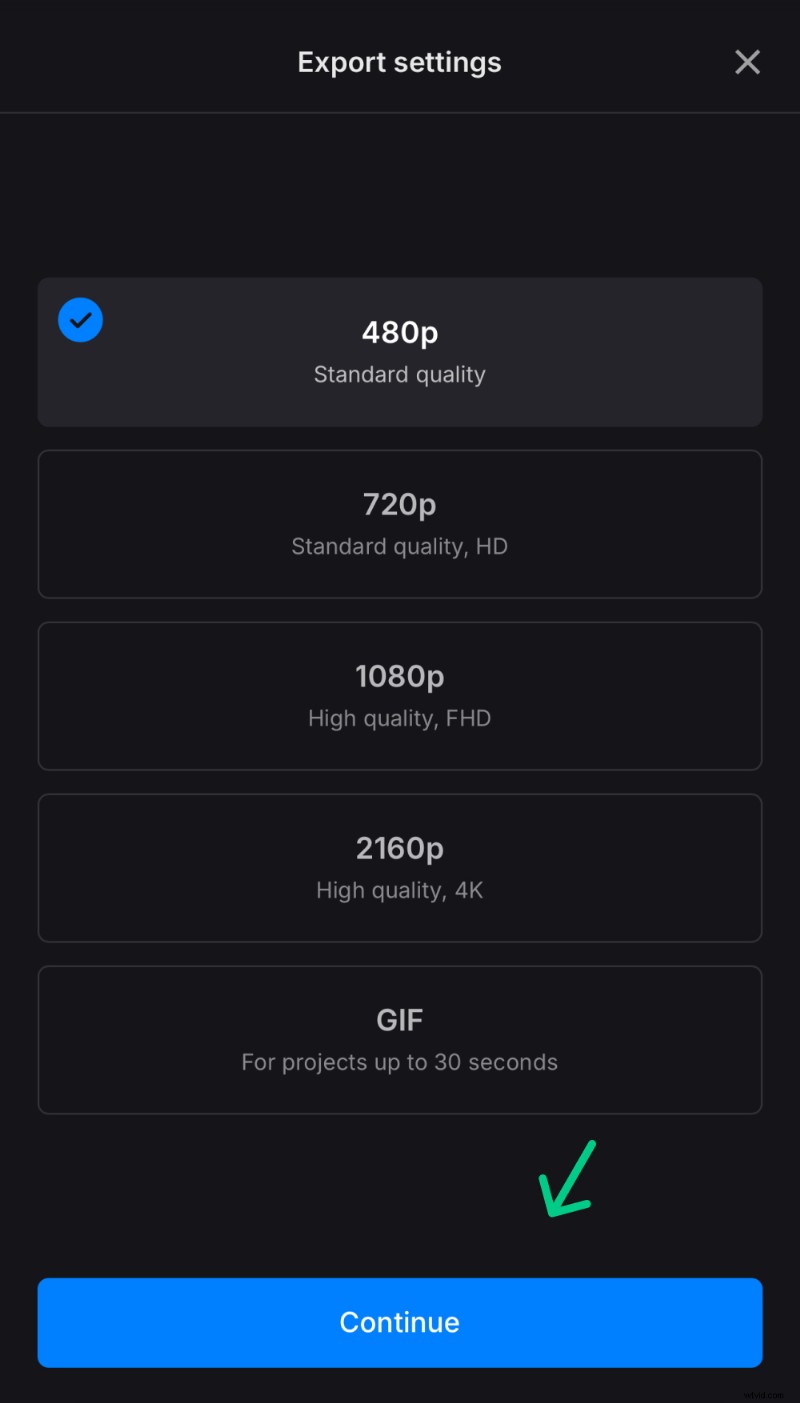Click the selected 480p checkmark badge
Image resolution: width=800 pixels, height=1403 pixels.
pyautogui.click(x=80, y=320)
